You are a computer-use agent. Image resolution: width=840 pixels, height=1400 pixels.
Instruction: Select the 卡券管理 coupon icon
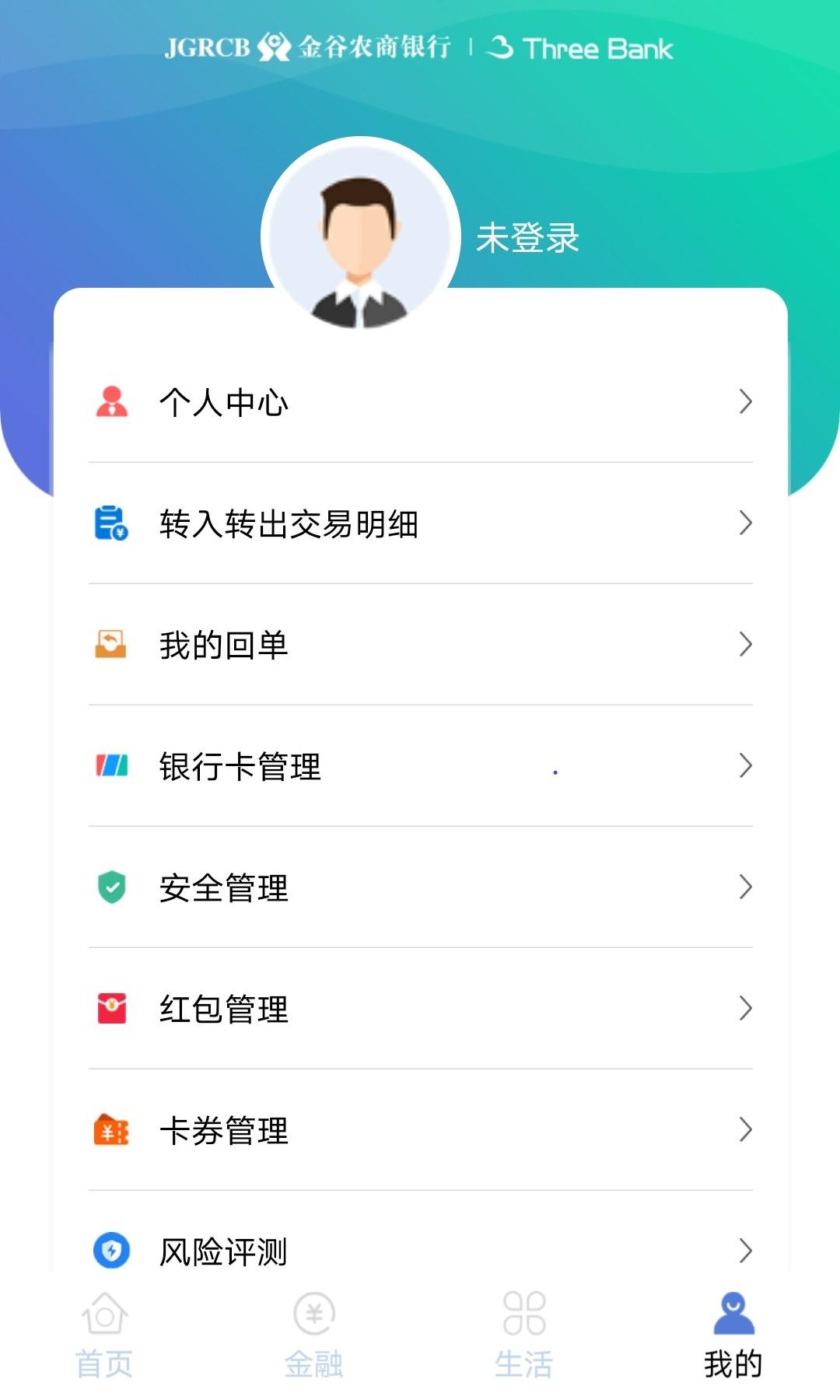pos(111,1129)
